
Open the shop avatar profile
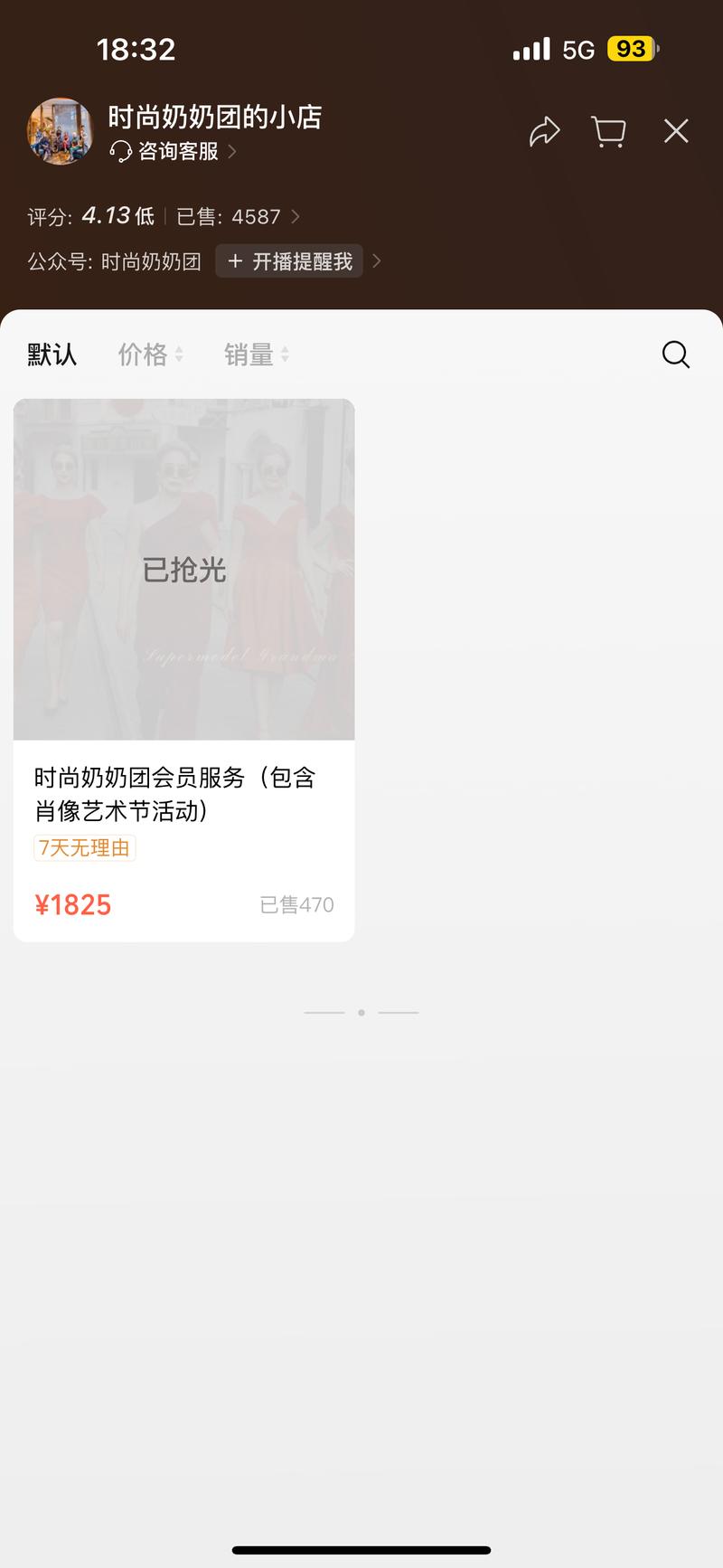pos(60,132)
